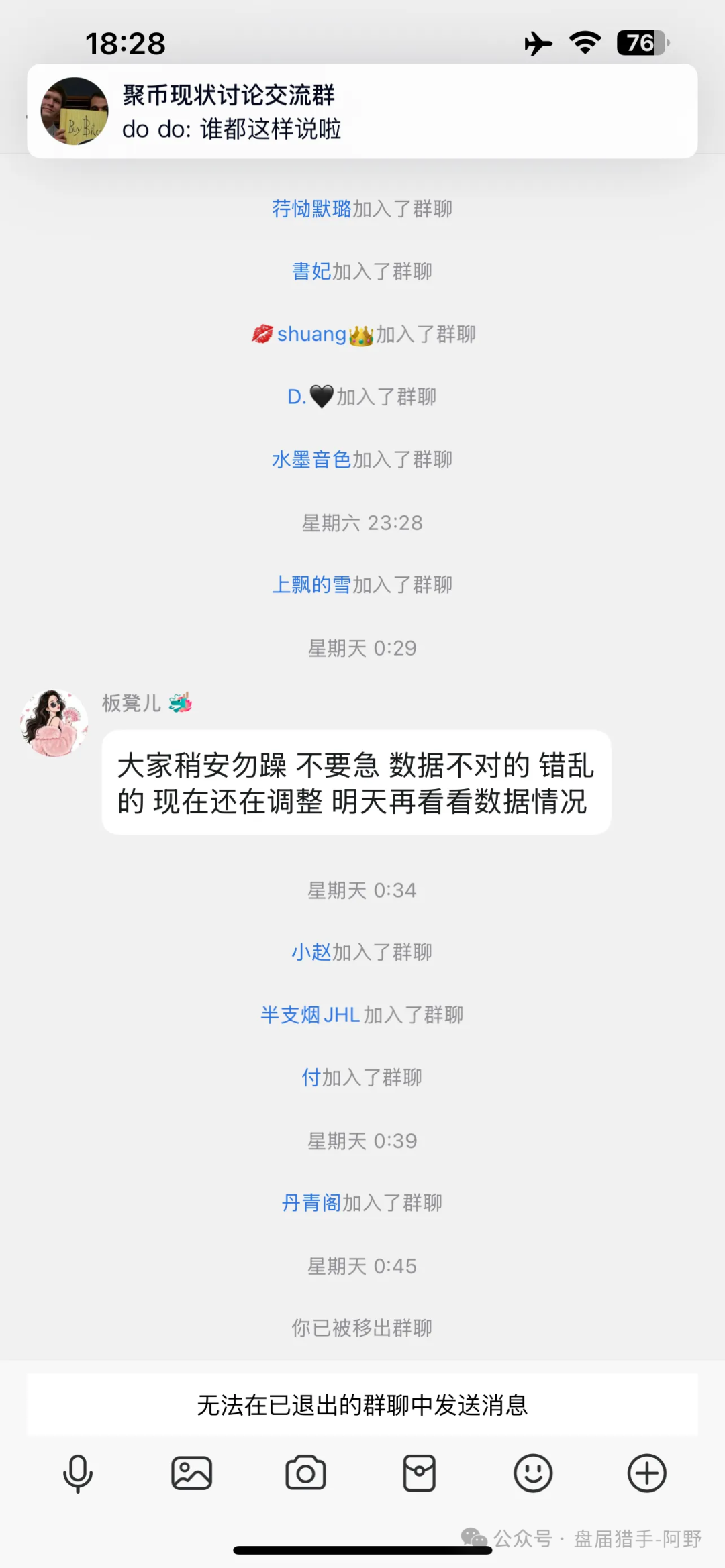Screen dimensions: 725x1568
Task: Open the photo album icon
Action: (192, 1473)
